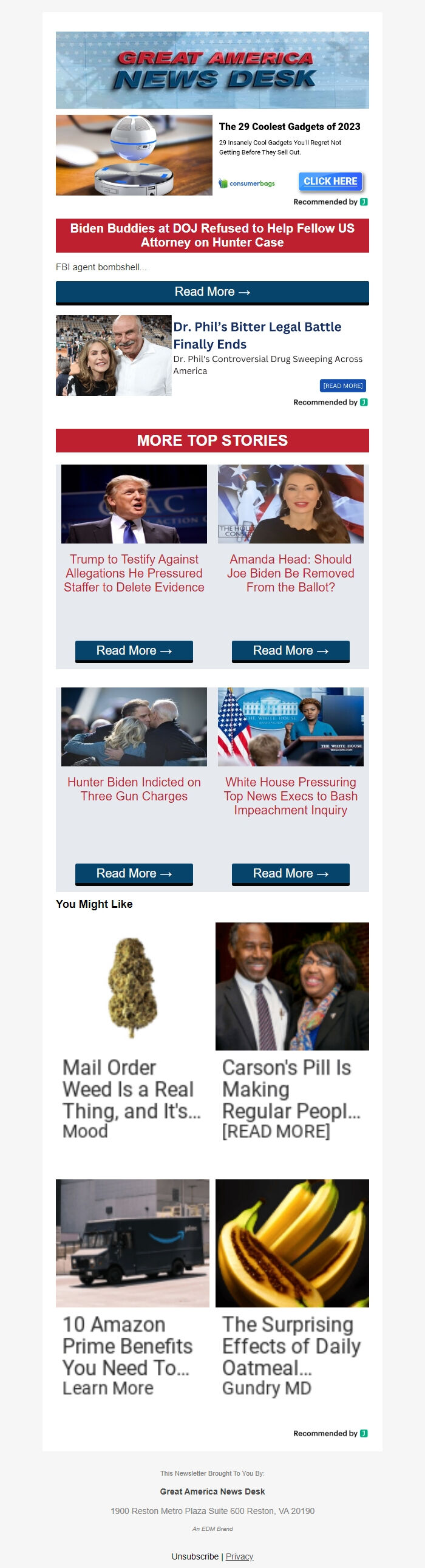Read more on Amanda Head story
Image resolution: width=425 pixels, height=1568 pixels.
coord(290,650)
